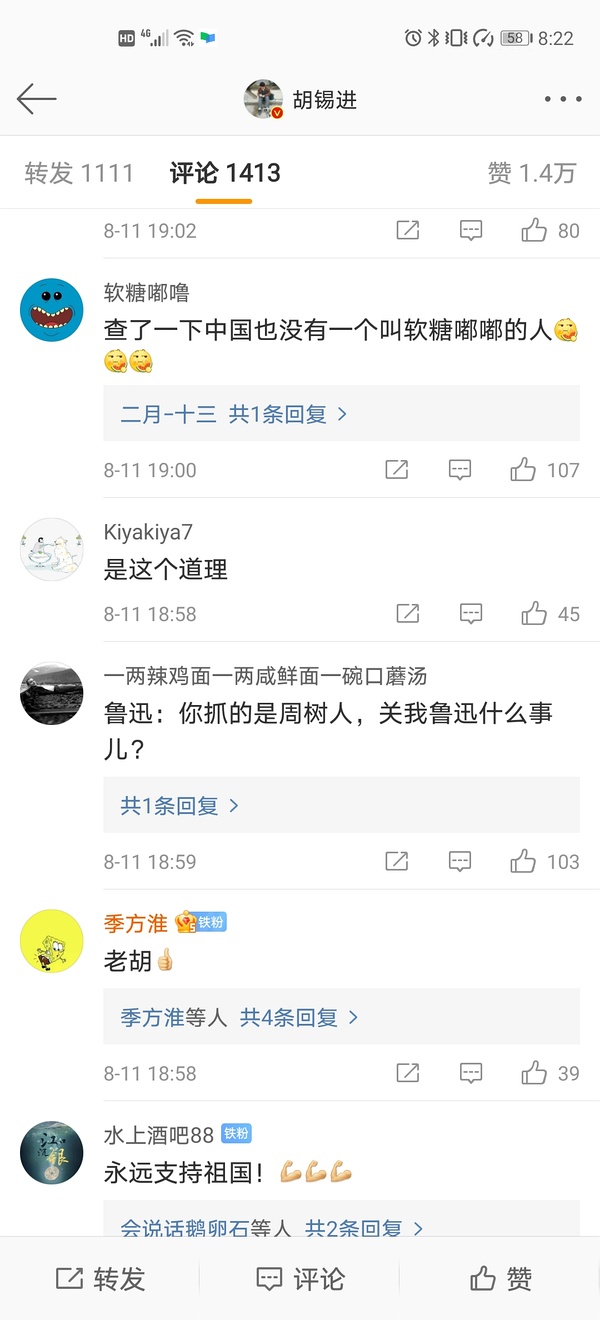Reply to 季方淮's 老胡 comment
The width and height of the screenshot is (600, 1320).
pyautogui.click(x=471, y=1073)
